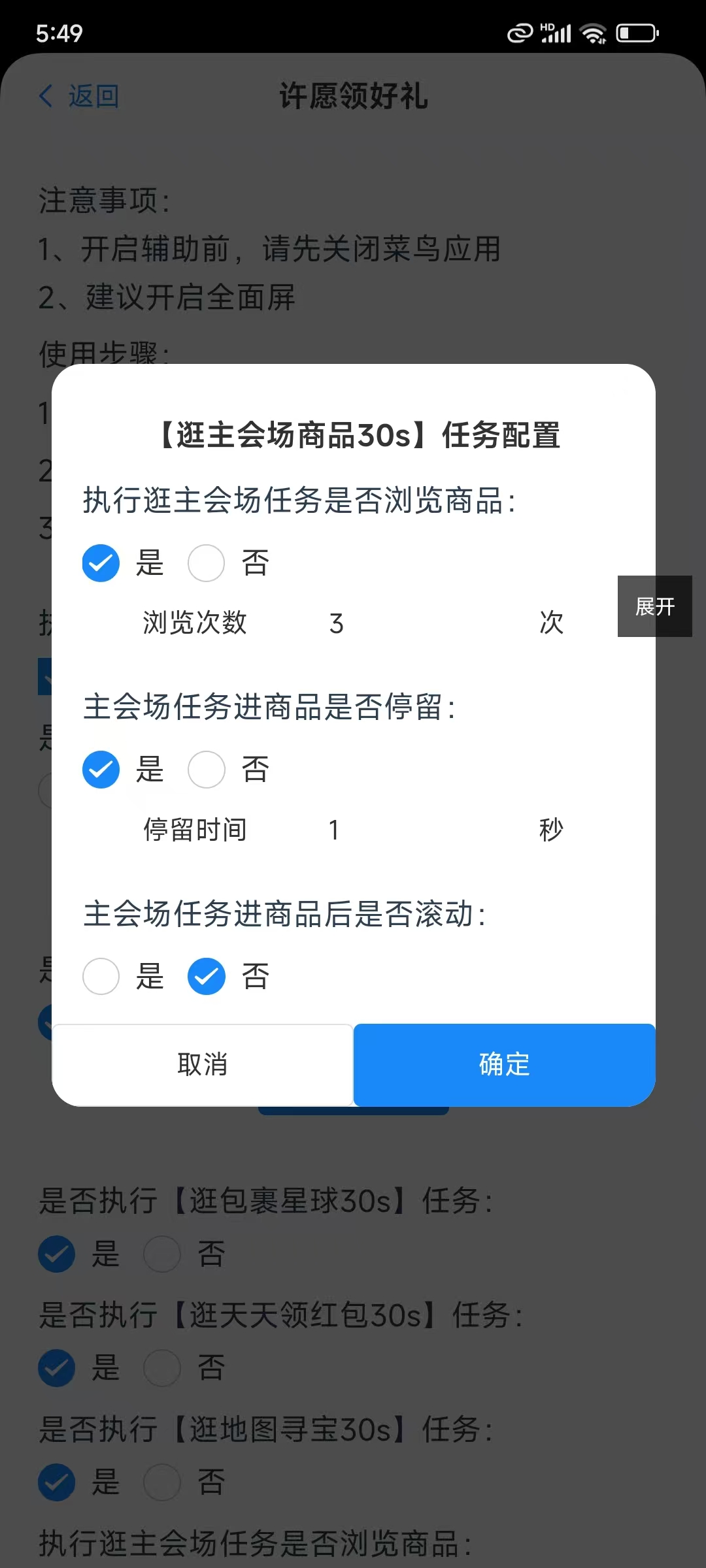Cancel the dialog with 取消
Viewport: 706px width, 1568px height.
[x=203, y=1064]
